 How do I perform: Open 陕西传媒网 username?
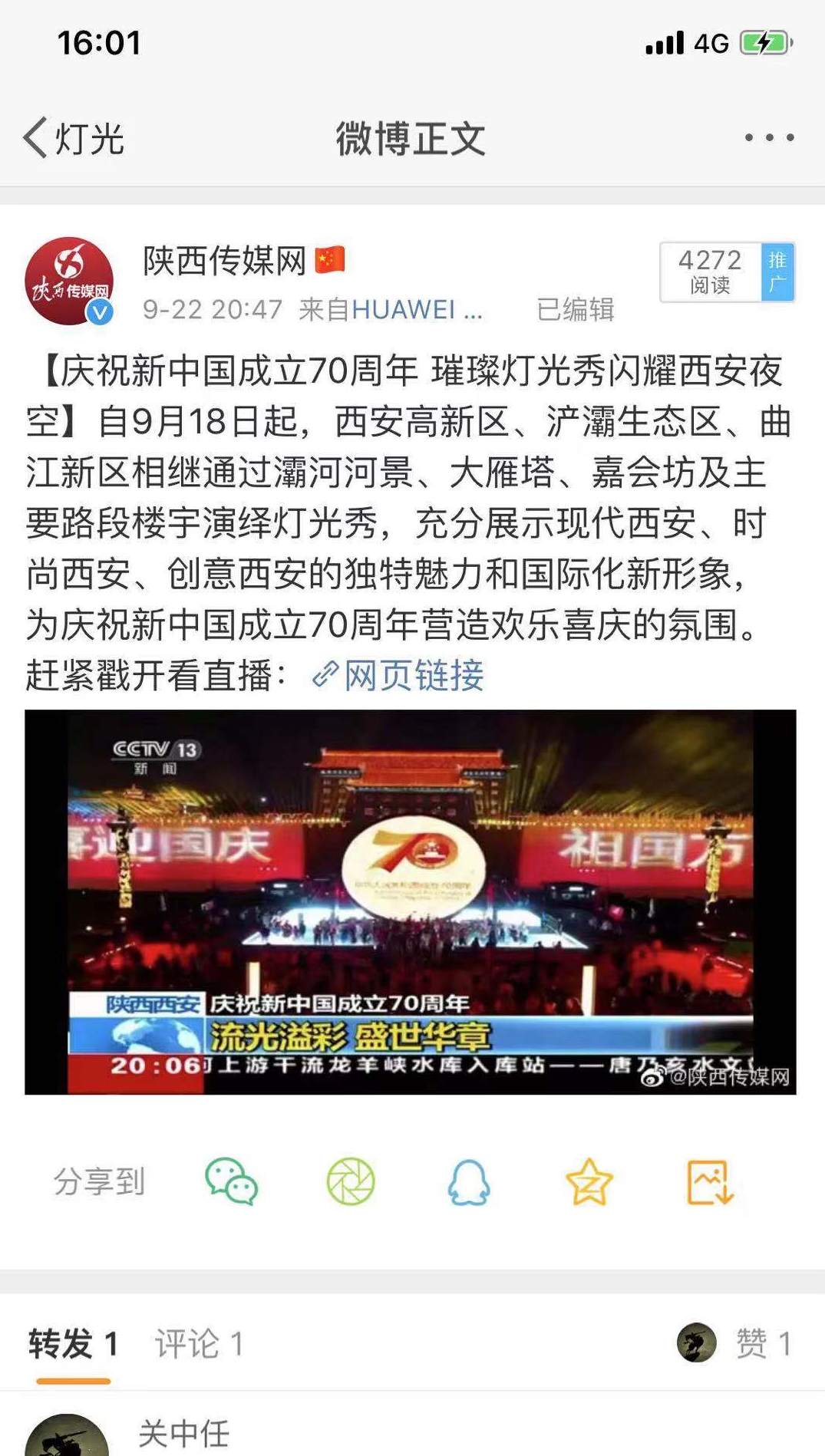click(225, 261)
